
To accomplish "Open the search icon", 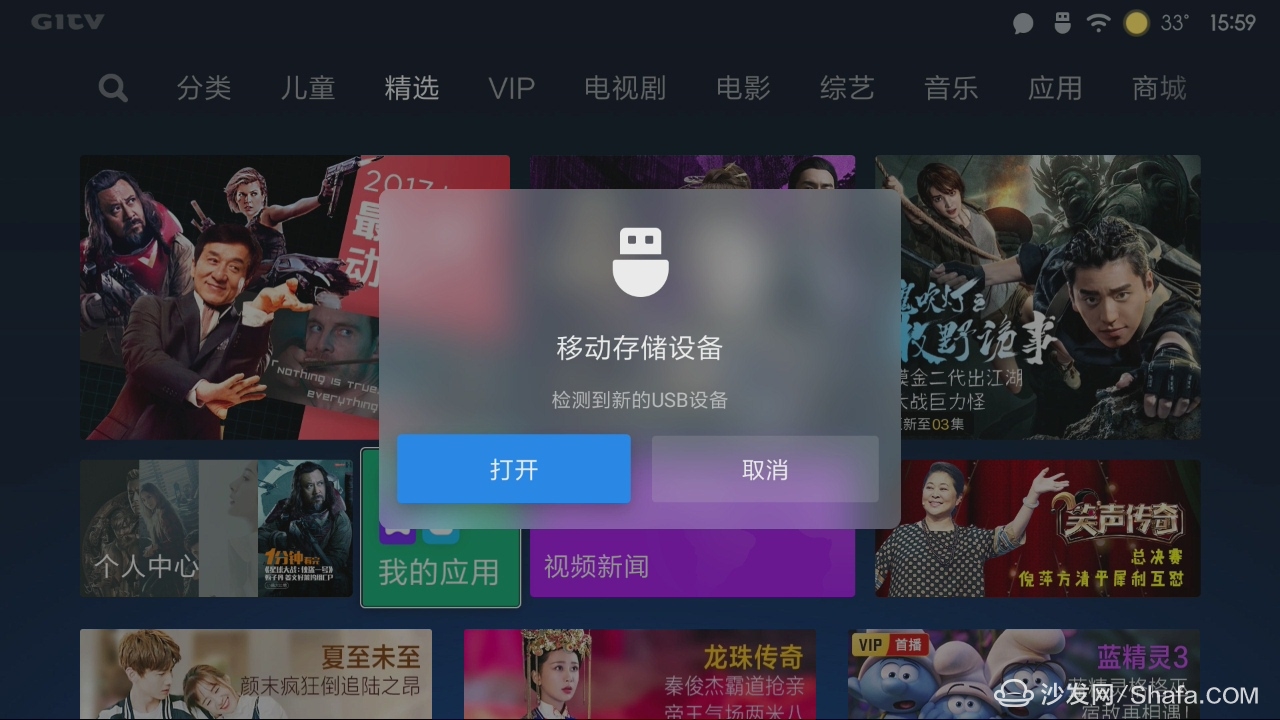I will tap(113, 89).
